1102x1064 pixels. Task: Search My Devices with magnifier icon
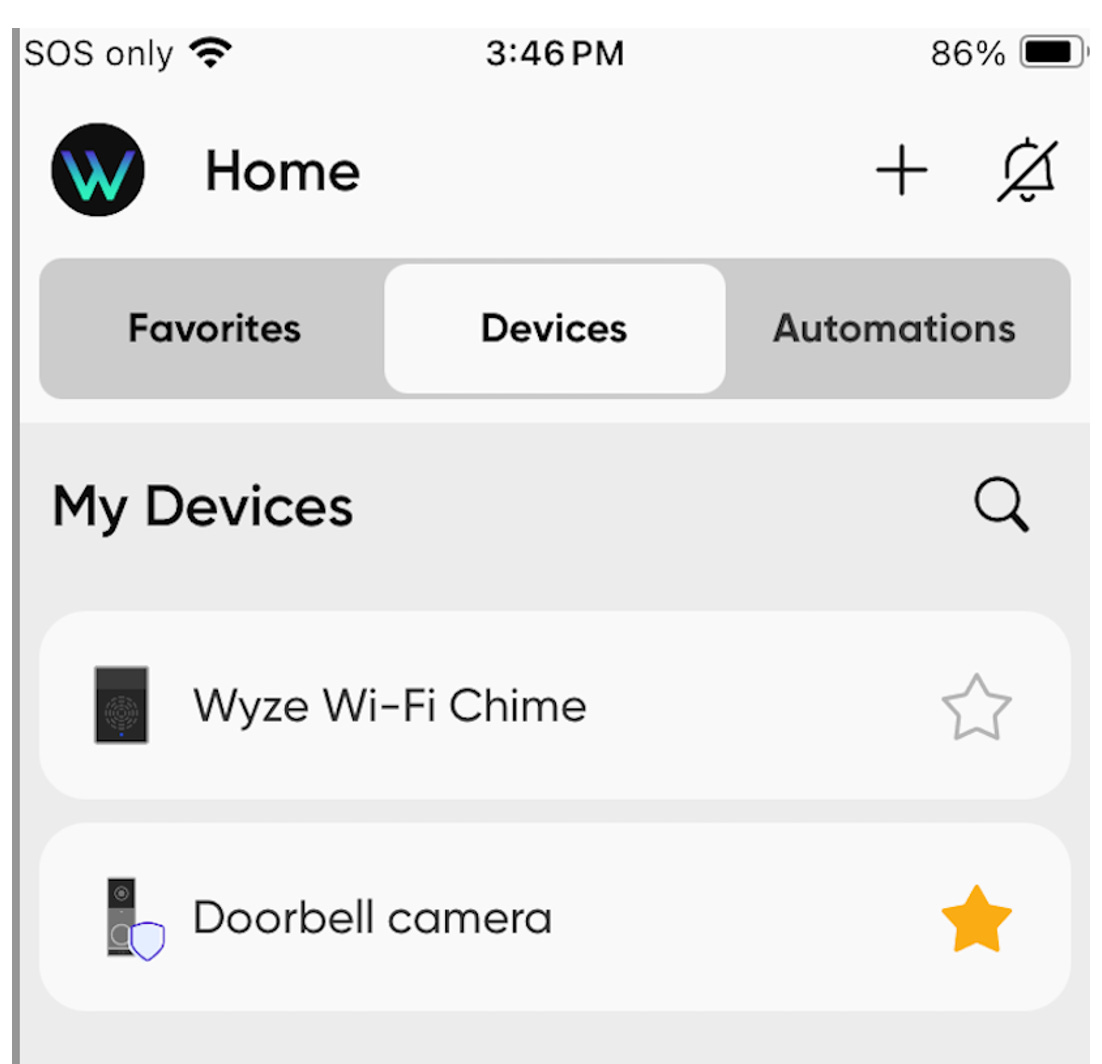(1001, 506)
